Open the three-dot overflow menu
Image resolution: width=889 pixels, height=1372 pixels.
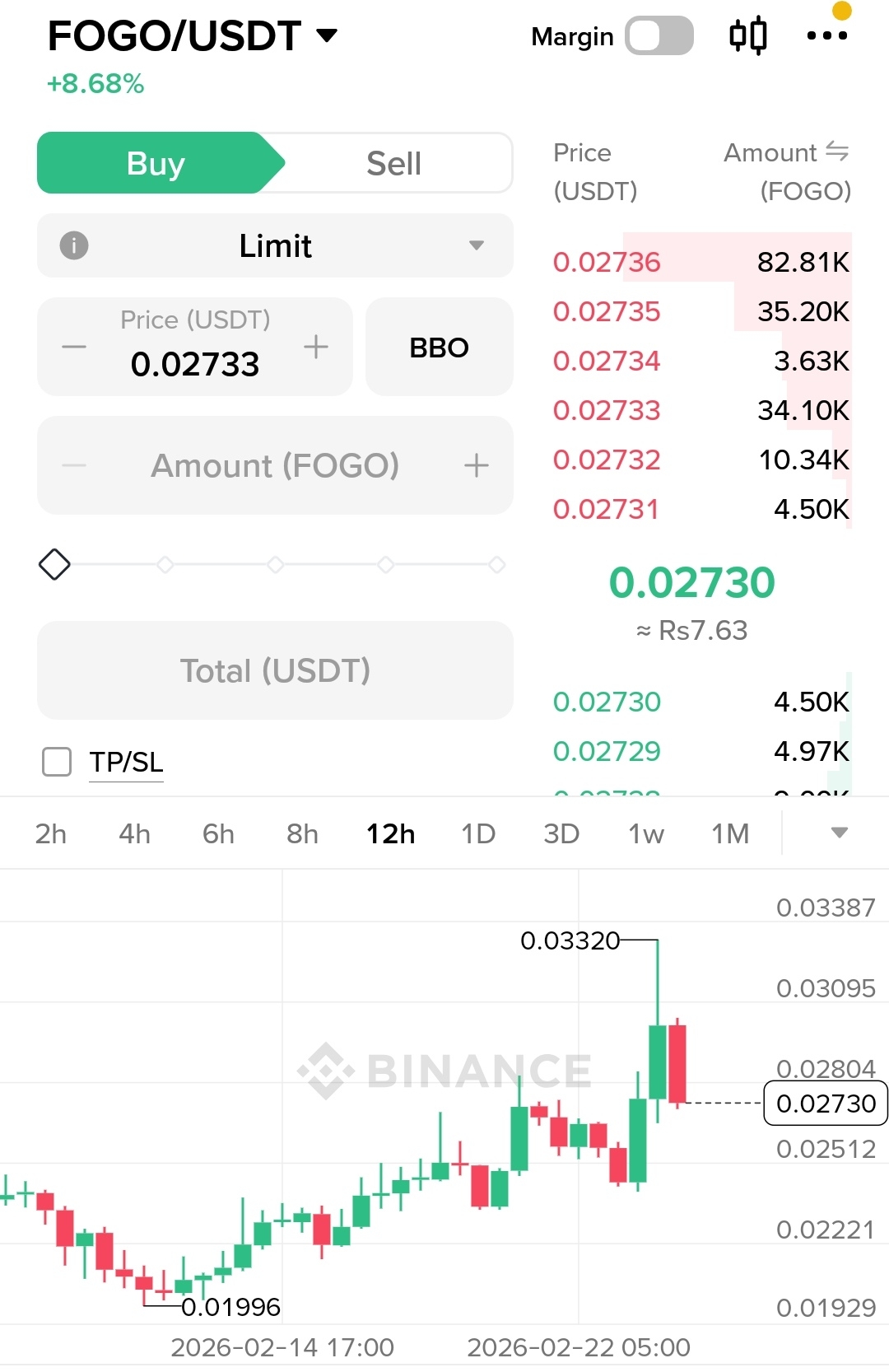coord(826,36)
